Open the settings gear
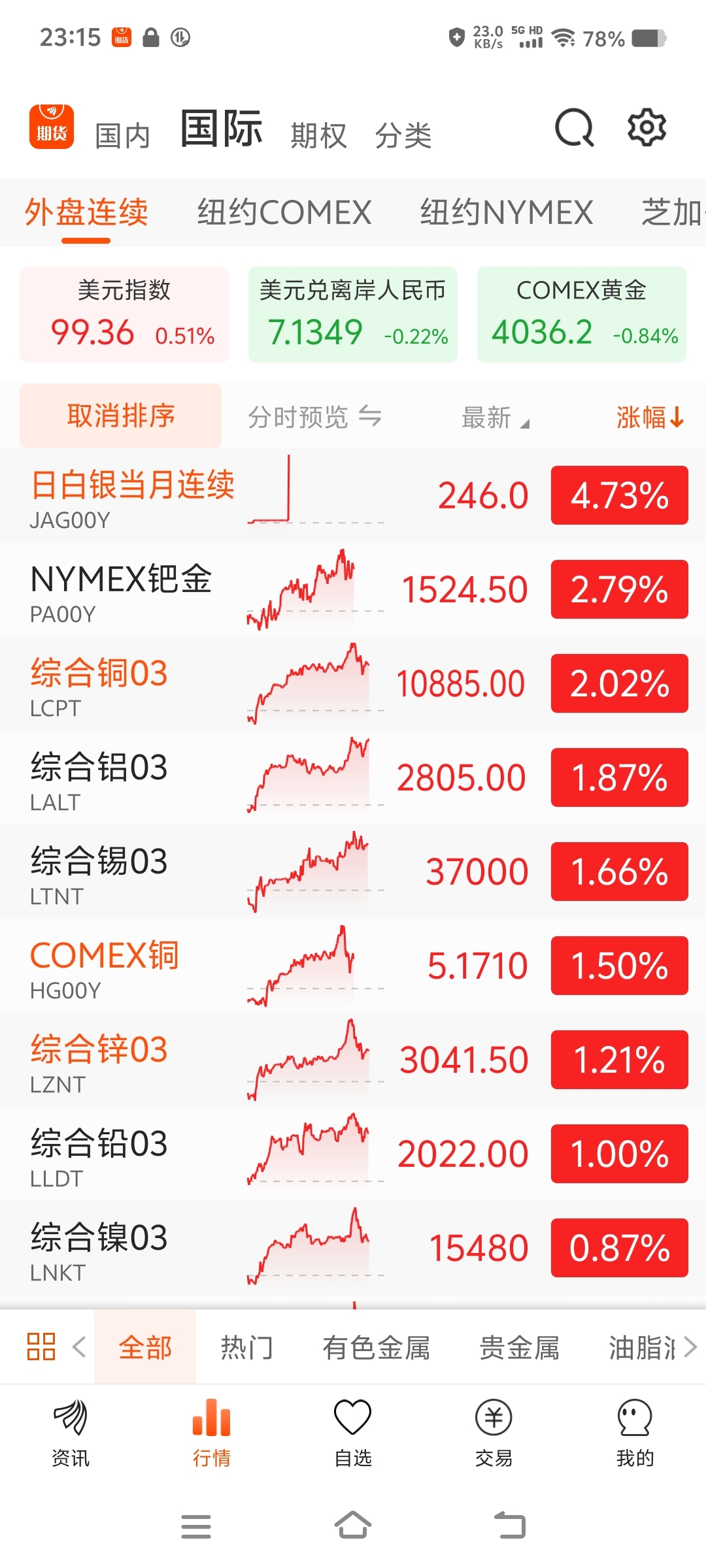Image resolution: width=706 pixels, height=1568 pixels. point(647,127)
